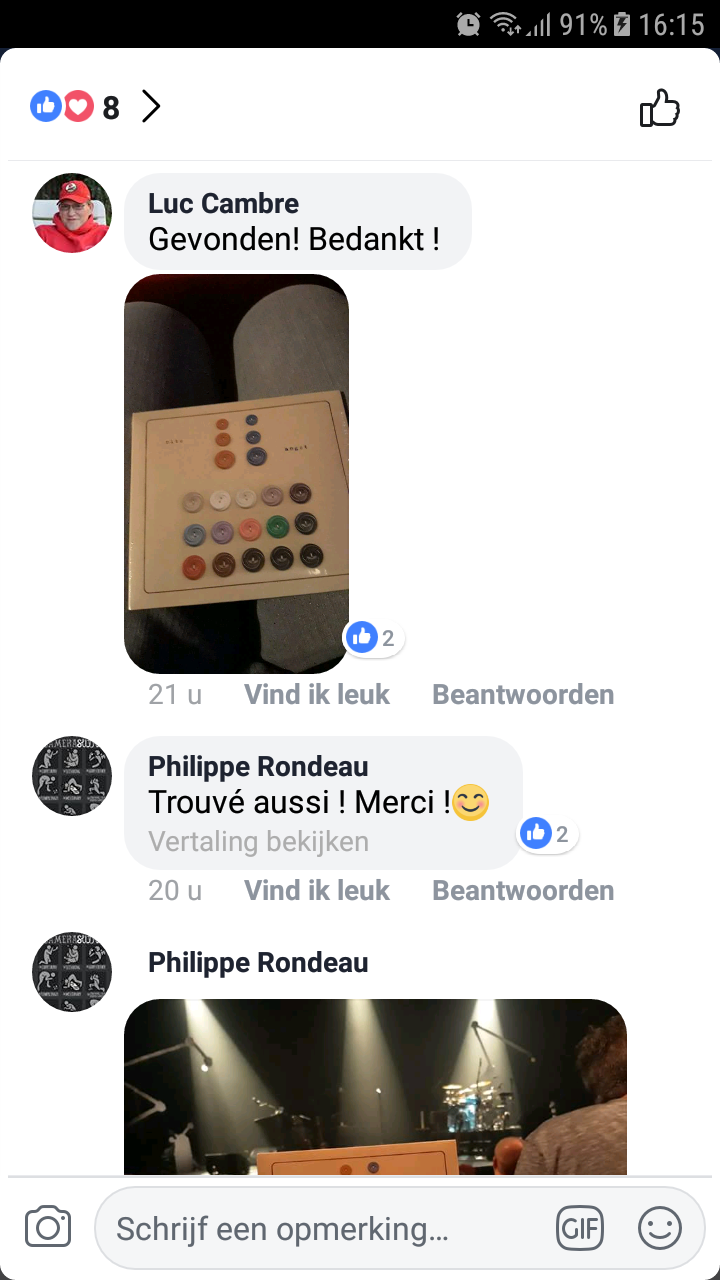Focus the Schrijf een opmerking field

click(300, 1228)
